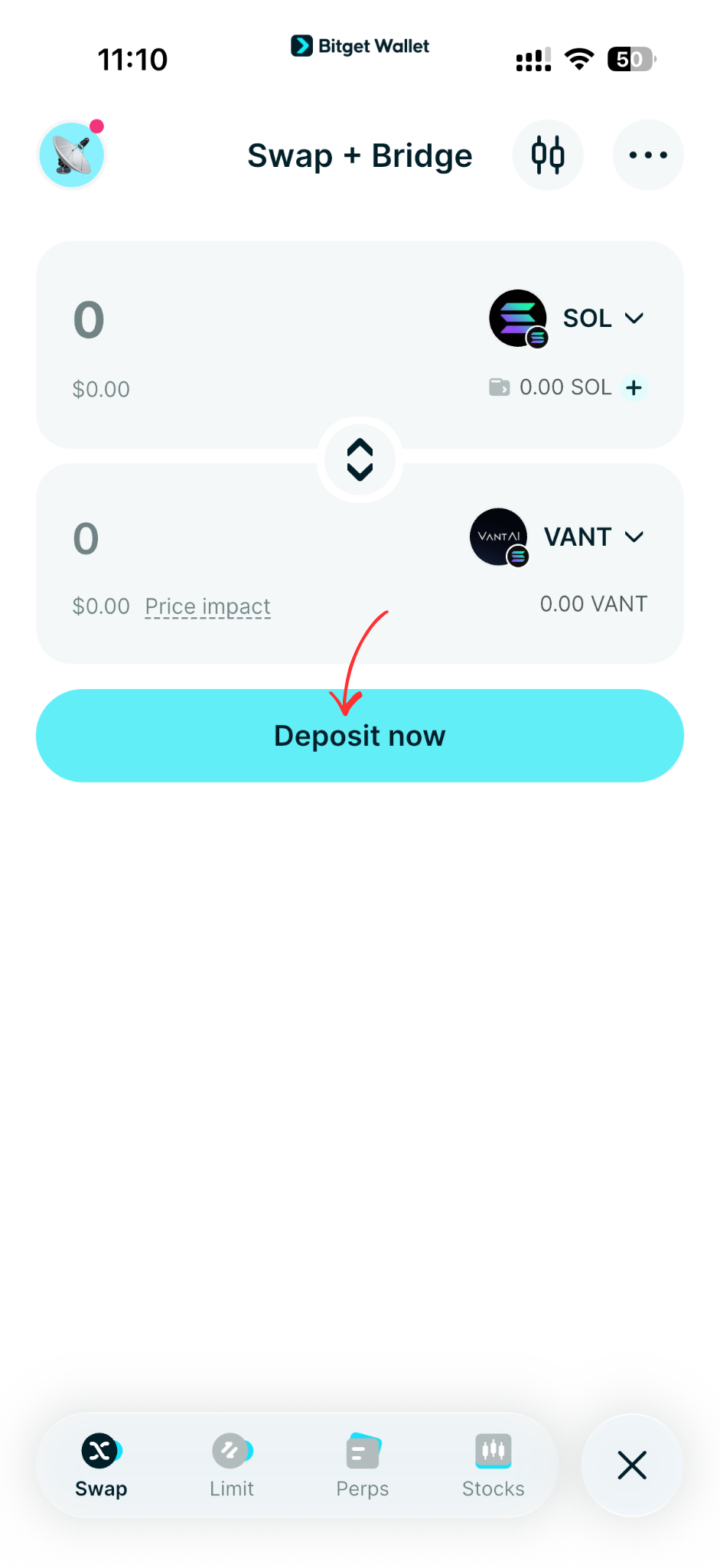Tap the VANT token logo
720x1568 pixels.
[x=499, y=537]
